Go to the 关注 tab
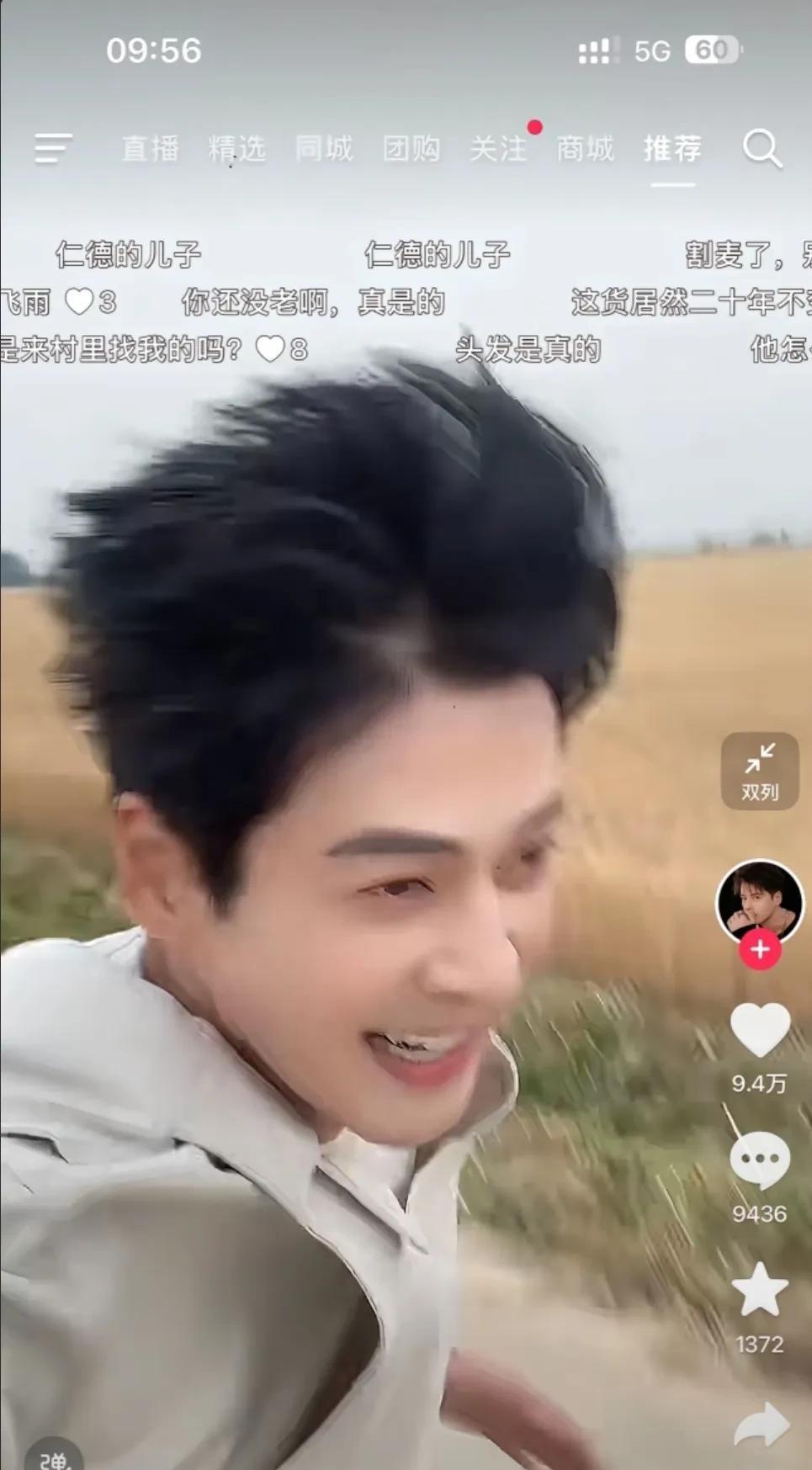Screen dimensions: 812x1470 [498, 149]
